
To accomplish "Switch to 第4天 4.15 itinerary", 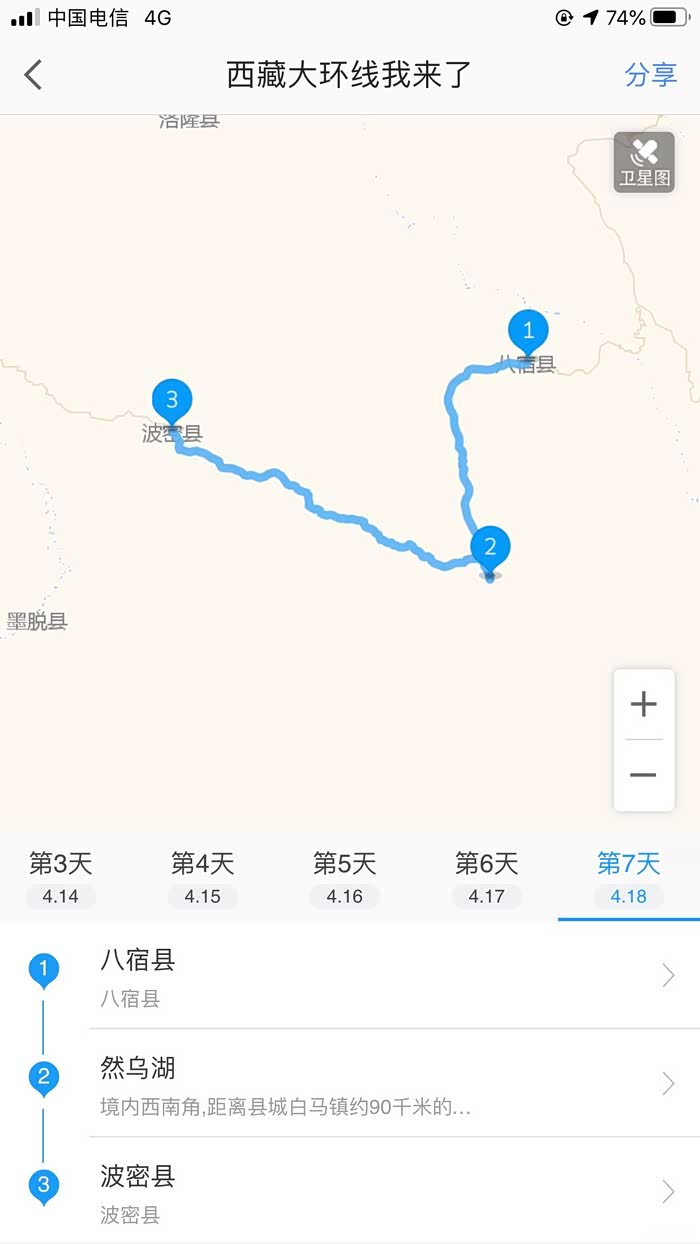I will pyautogui.click(x=203, y=877).
